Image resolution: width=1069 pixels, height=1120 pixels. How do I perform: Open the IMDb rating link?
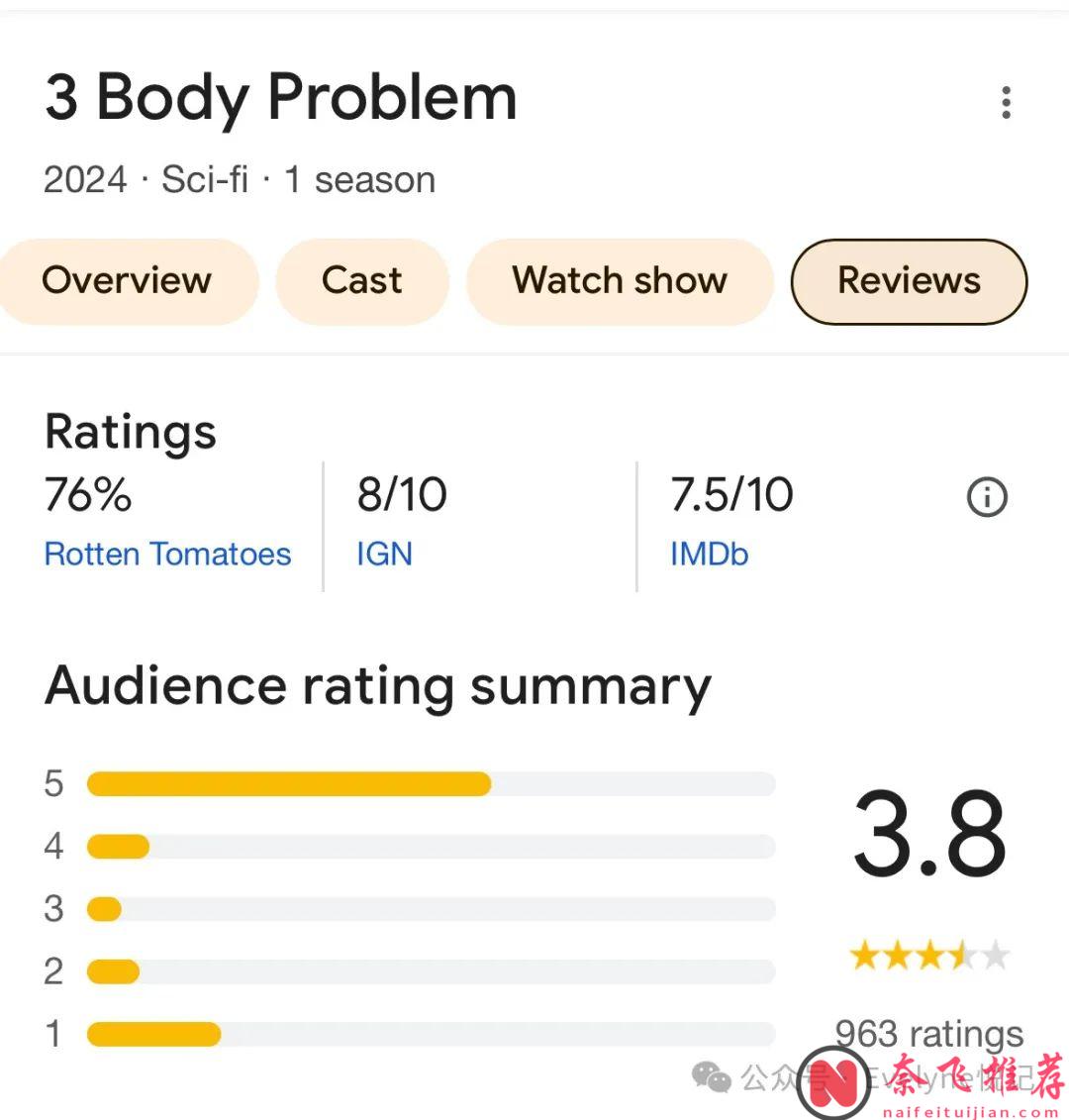point(708,555)
